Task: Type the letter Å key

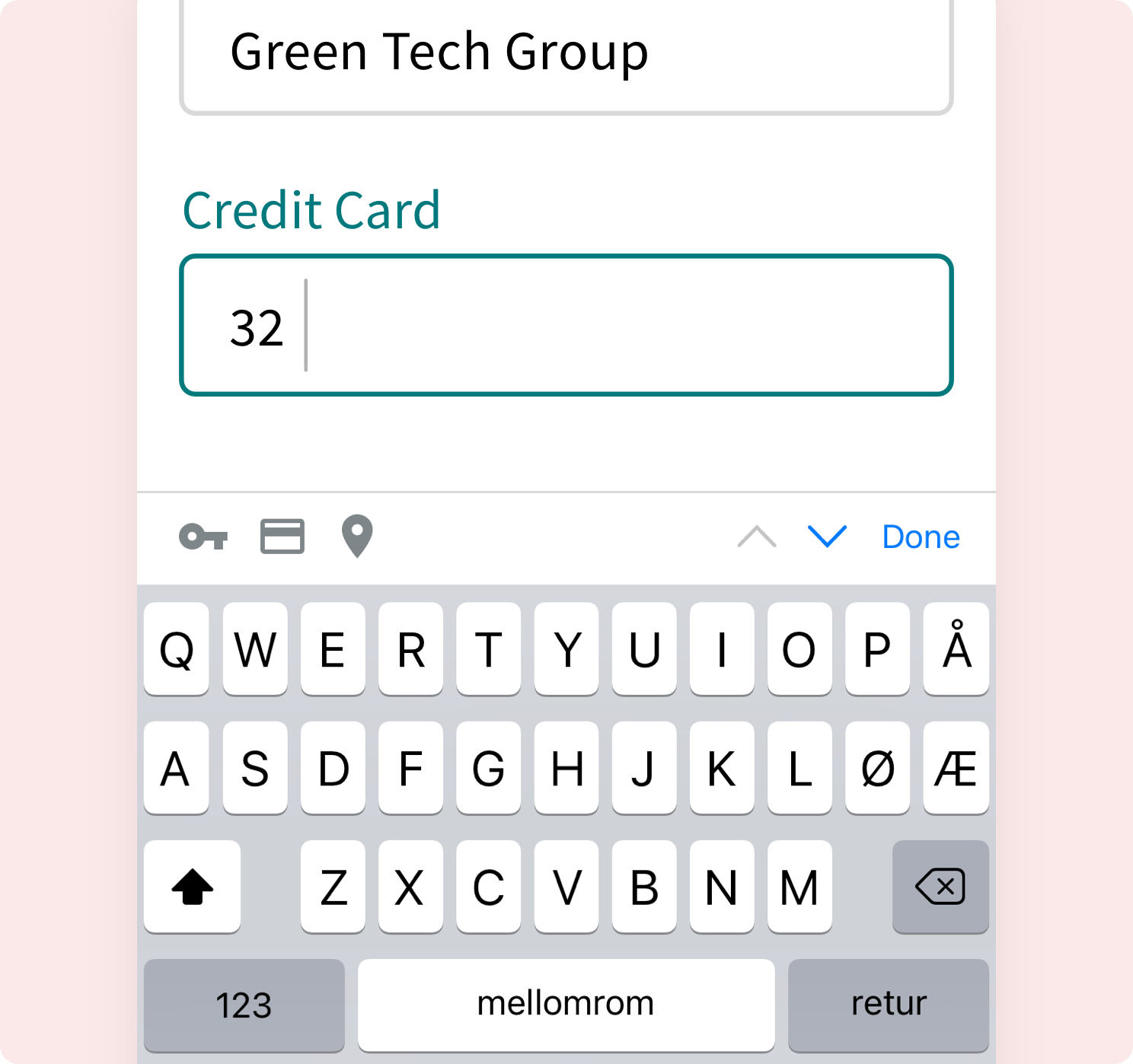Action: (956, 649)
